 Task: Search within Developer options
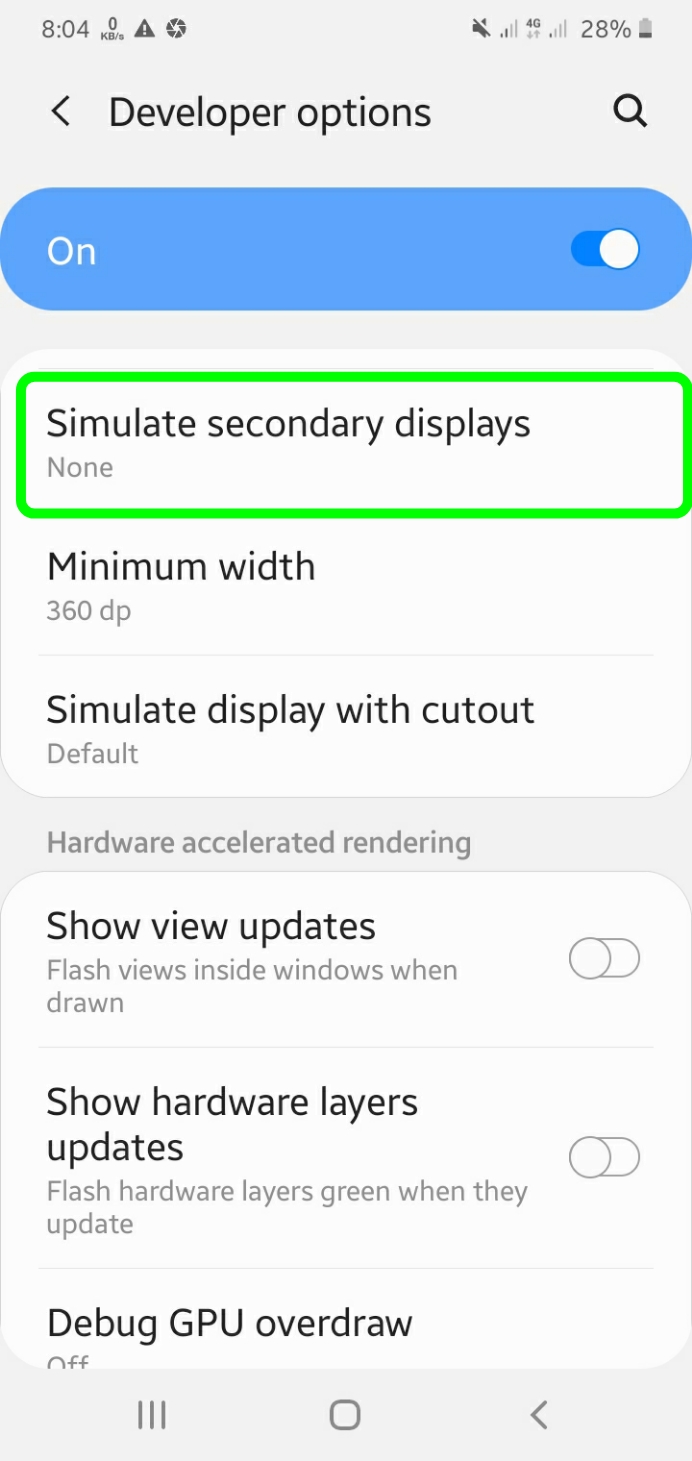pyautogui.click(x=630, y=112)
